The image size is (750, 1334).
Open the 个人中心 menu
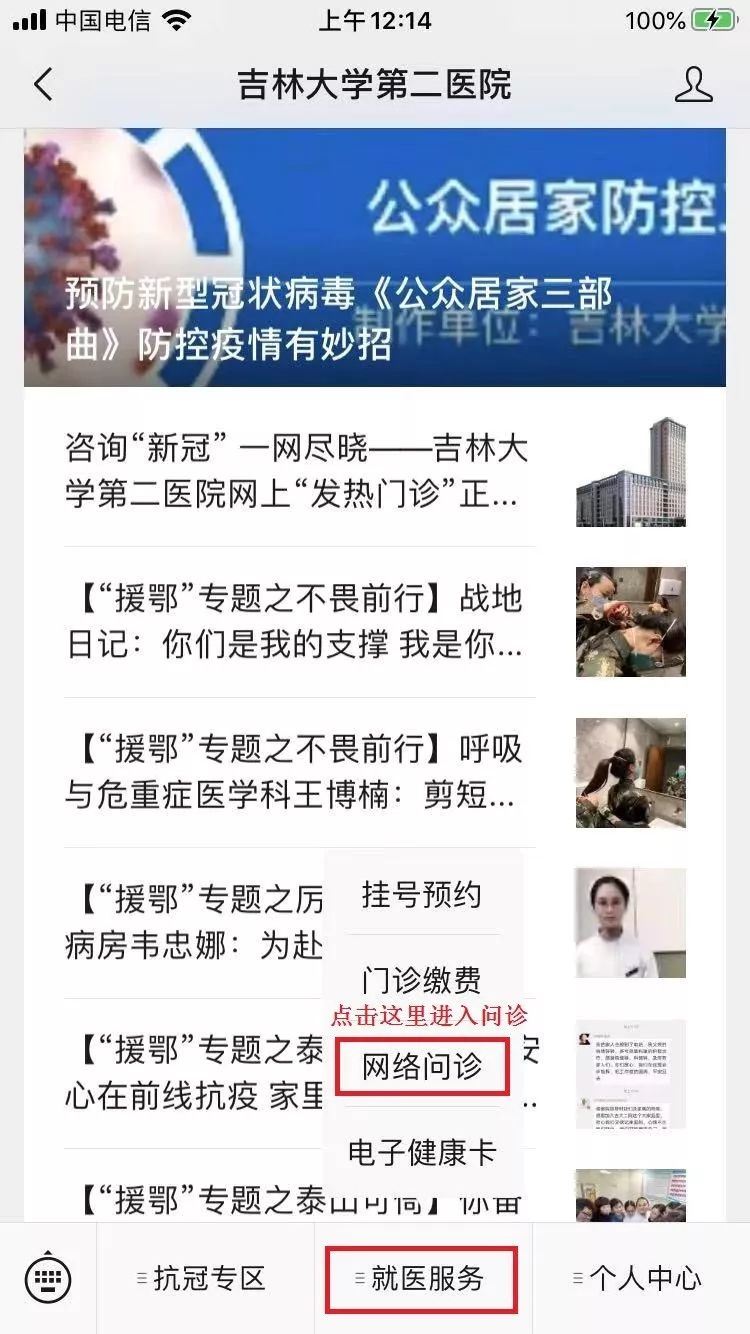tap(641, 1278)
